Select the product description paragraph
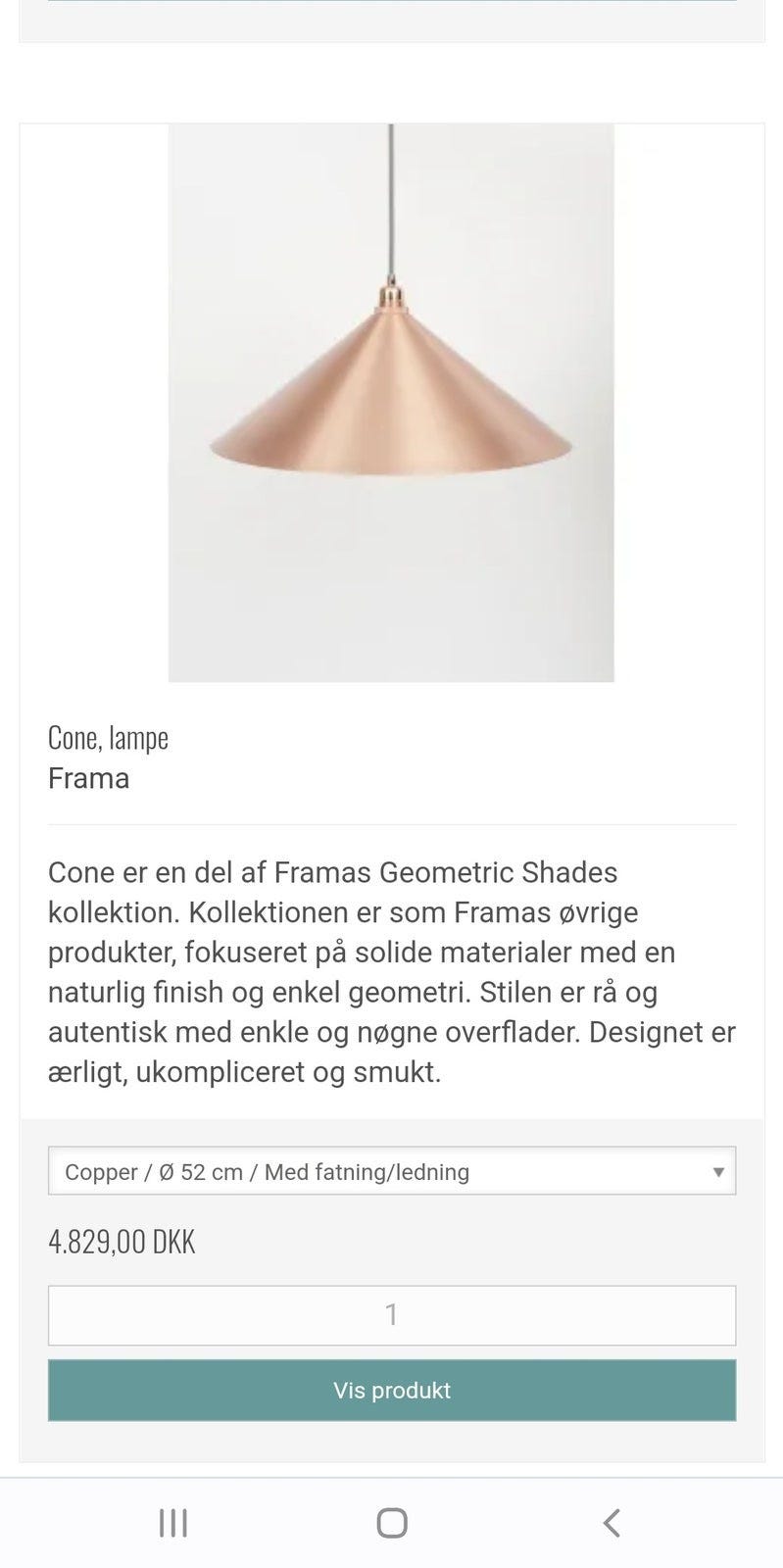The width and height of the screenshot is (783, 1568). [x=391, y=970]
